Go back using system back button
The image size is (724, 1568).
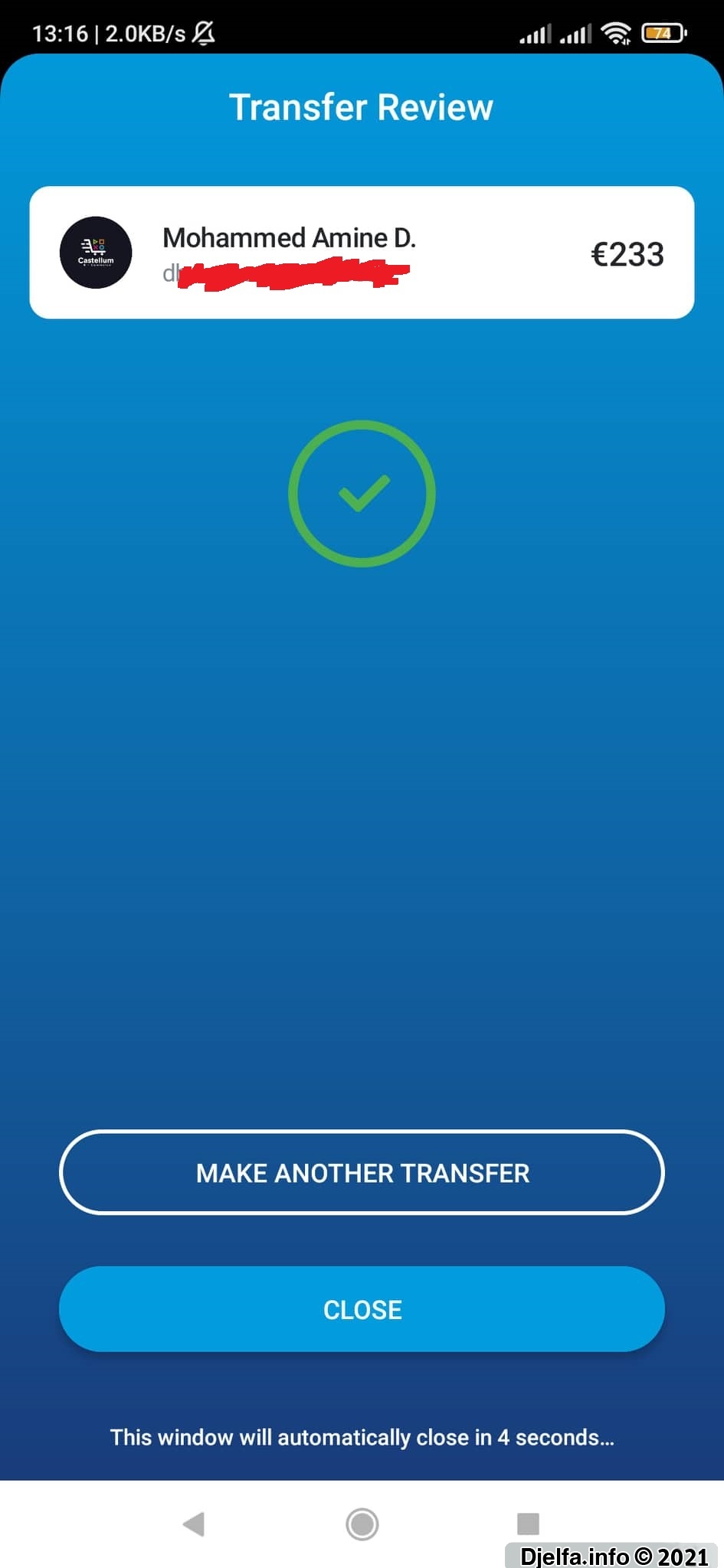(x=194, y=1524)
